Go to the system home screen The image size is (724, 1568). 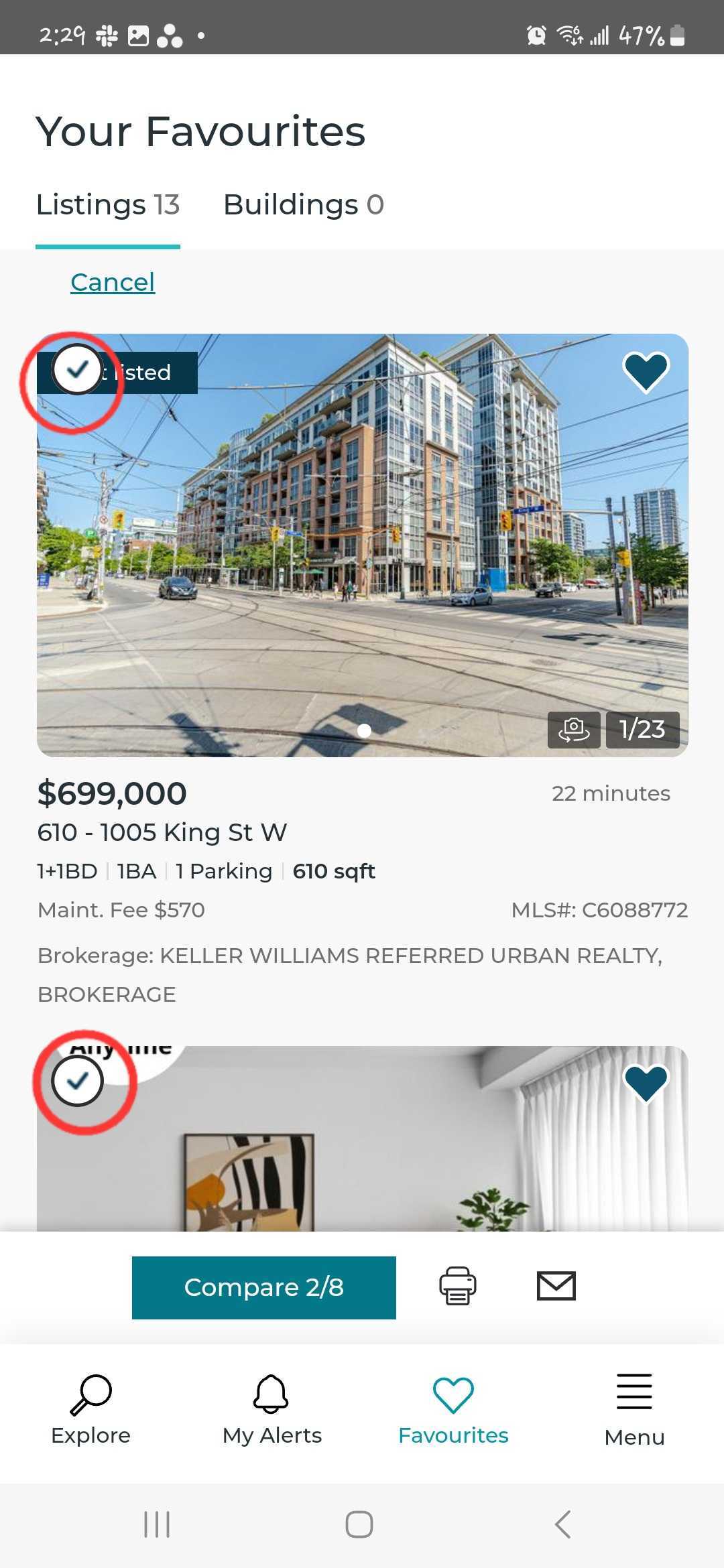359,1524
